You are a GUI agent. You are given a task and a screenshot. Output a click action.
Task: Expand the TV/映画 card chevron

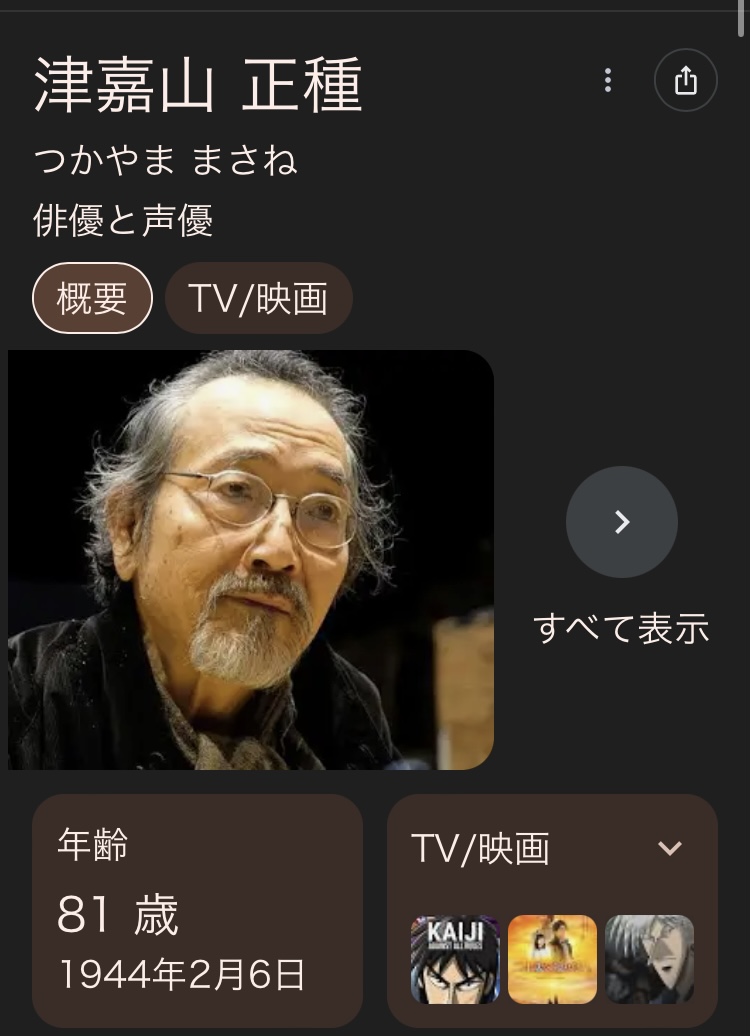[669, 849]
